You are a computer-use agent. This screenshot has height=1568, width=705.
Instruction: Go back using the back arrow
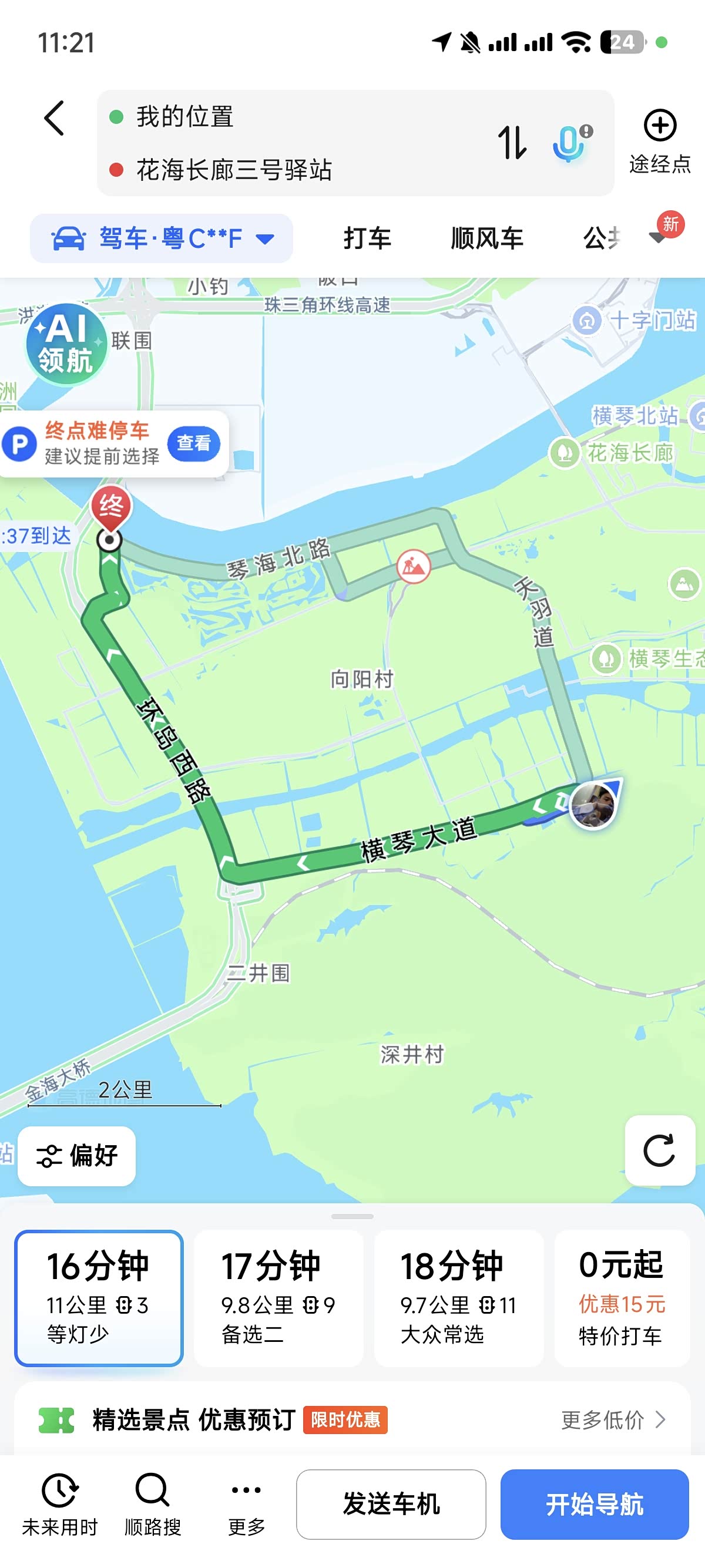[x=54, y=118]
